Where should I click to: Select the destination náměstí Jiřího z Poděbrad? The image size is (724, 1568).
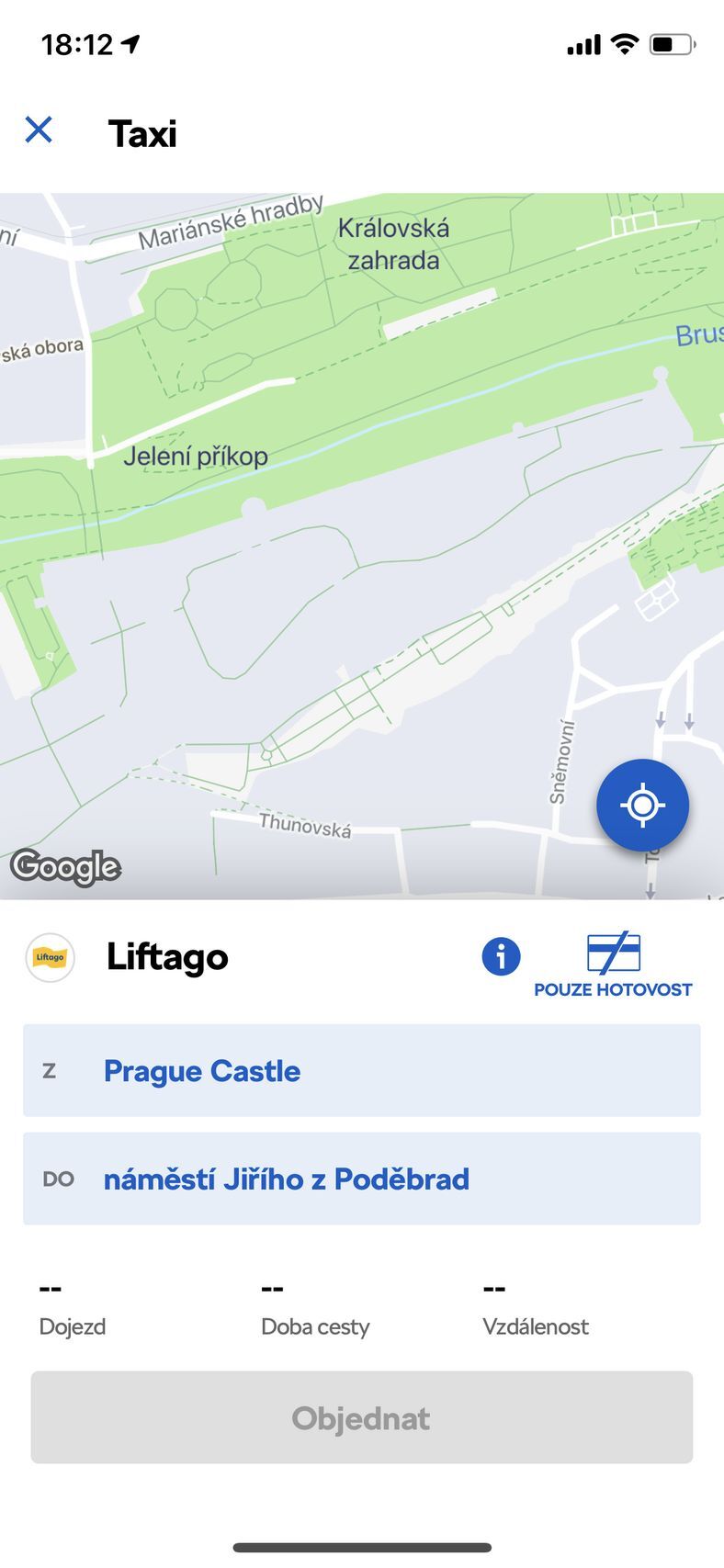tap(361, 1178)
